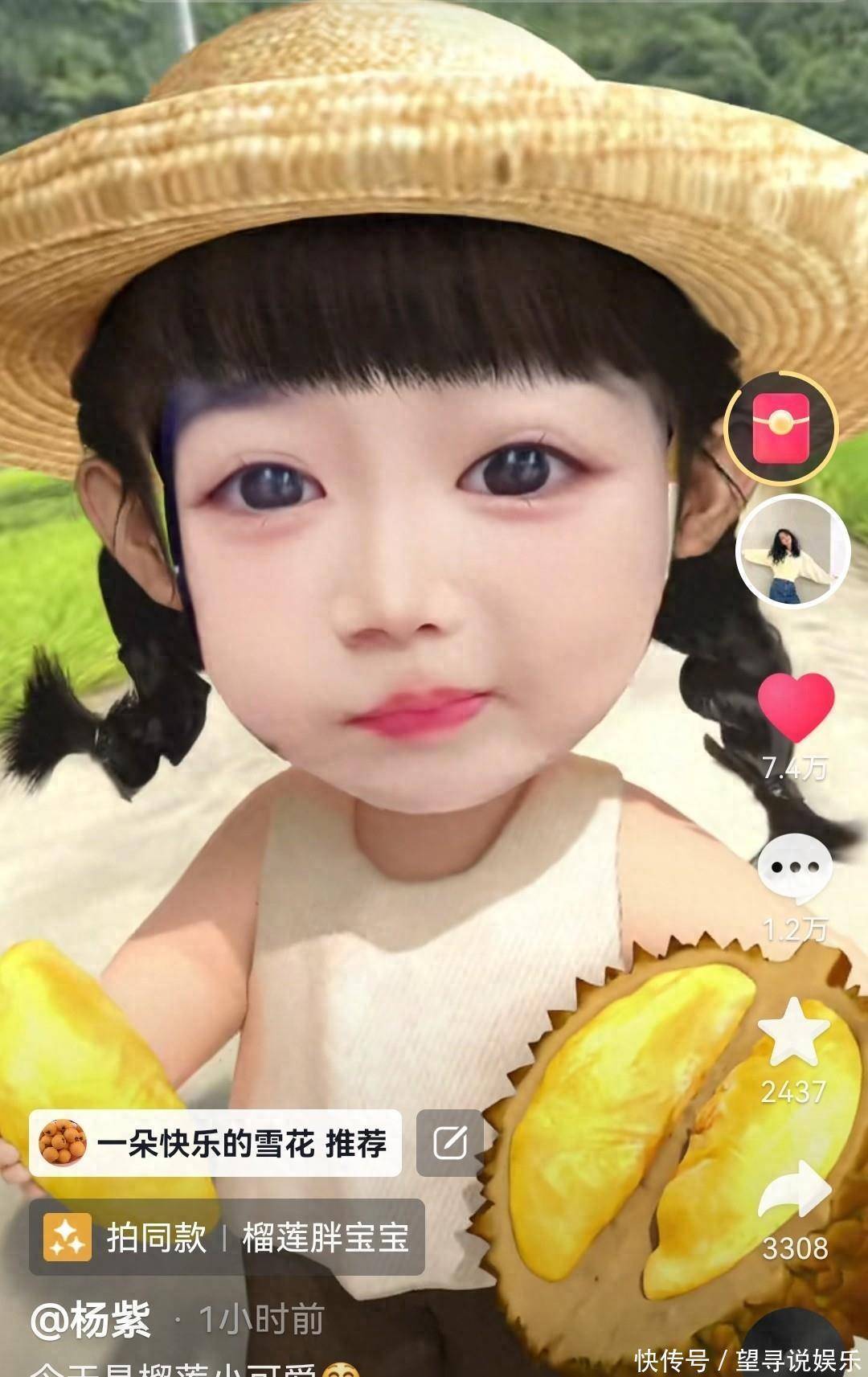Use the 拍同款 榴莲胖宝宝 effect
Screen dimensions: 868x1377
tap(227, 1236)
